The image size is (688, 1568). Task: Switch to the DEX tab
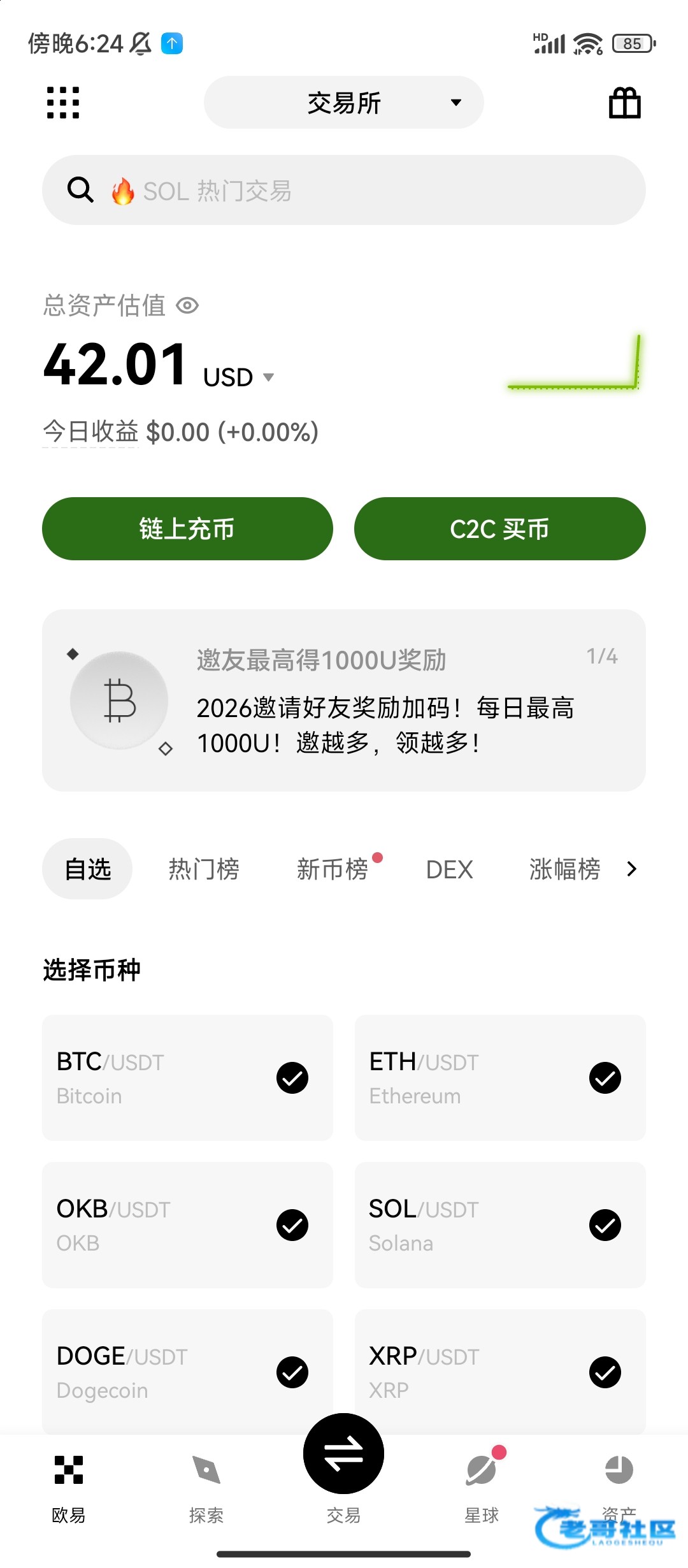click(x=449, y=869)
